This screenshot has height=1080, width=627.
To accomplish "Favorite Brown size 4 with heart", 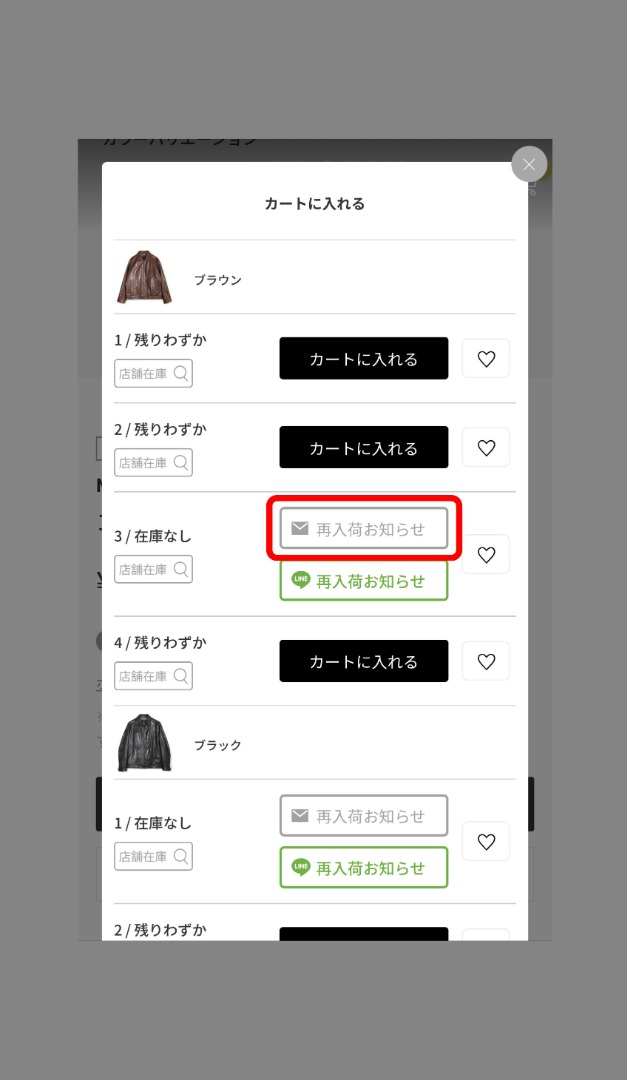I will 486,661.
